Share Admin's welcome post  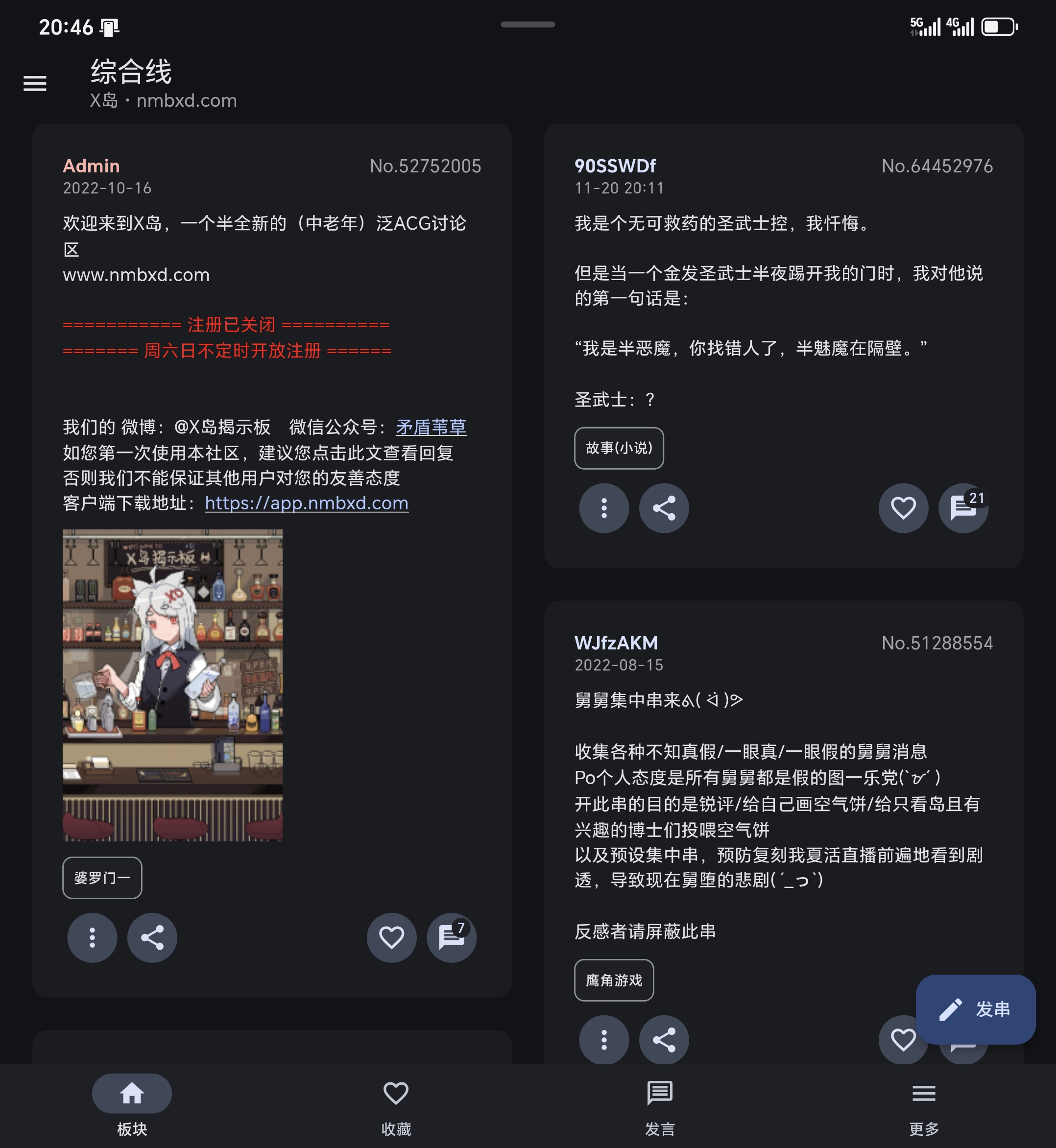click(152, 938)
